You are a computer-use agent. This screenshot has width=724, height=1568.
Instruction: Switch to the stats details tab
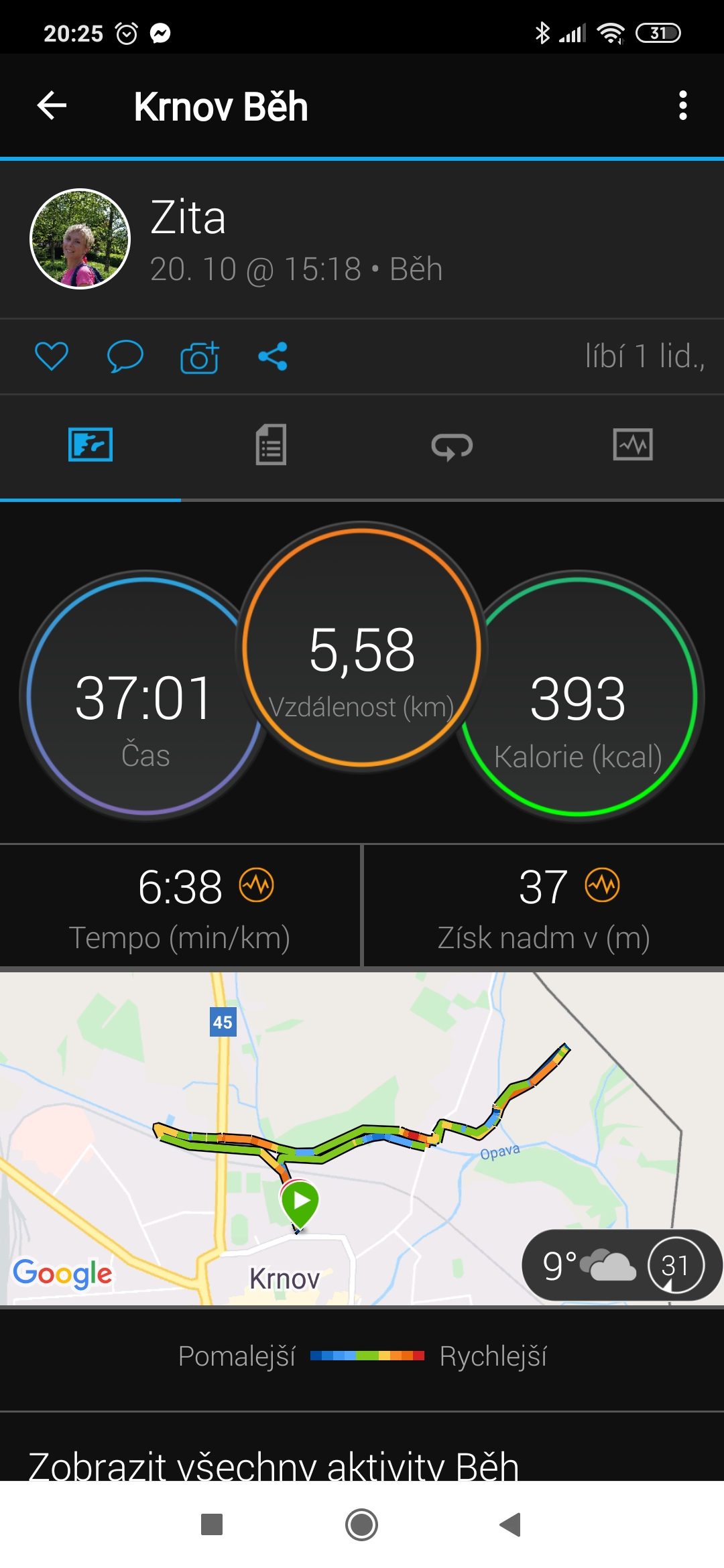pos(271,444)
